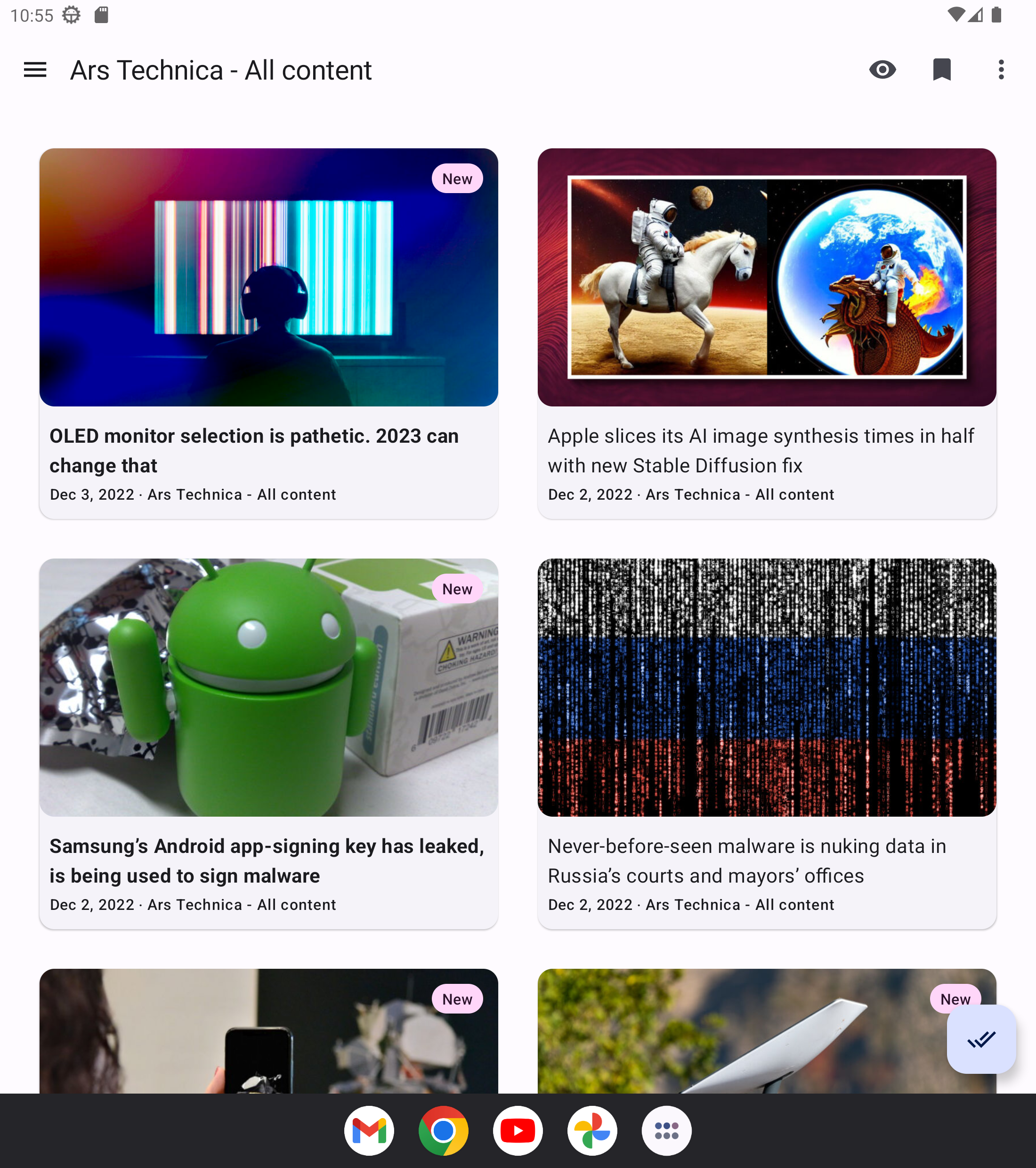This screenshot has width=1036, height=1168.
Task: Open Chrome from the taskbar
Action: (444, 1131)
